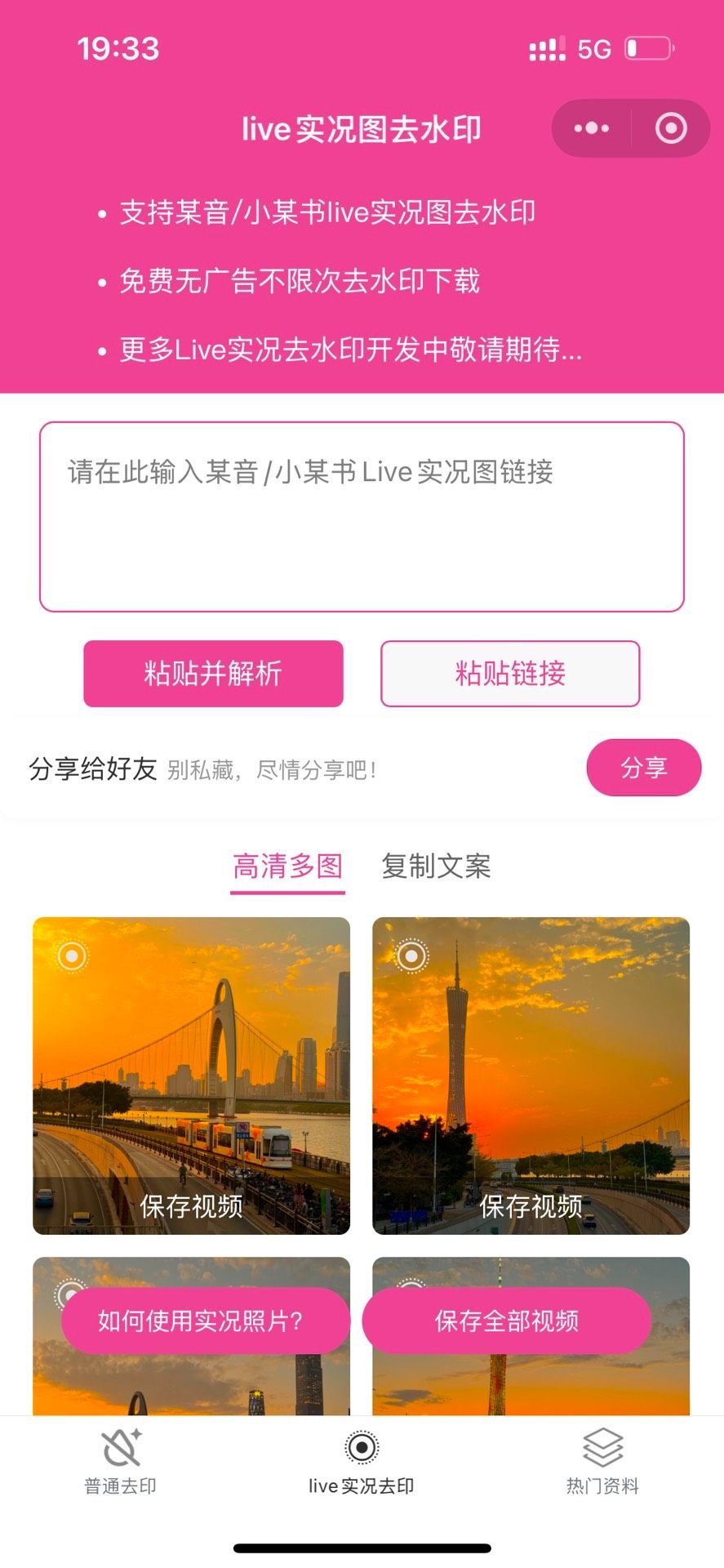Open the mini program more-options menu
This screenshot has width=724, height=1568.
(592, 128)
